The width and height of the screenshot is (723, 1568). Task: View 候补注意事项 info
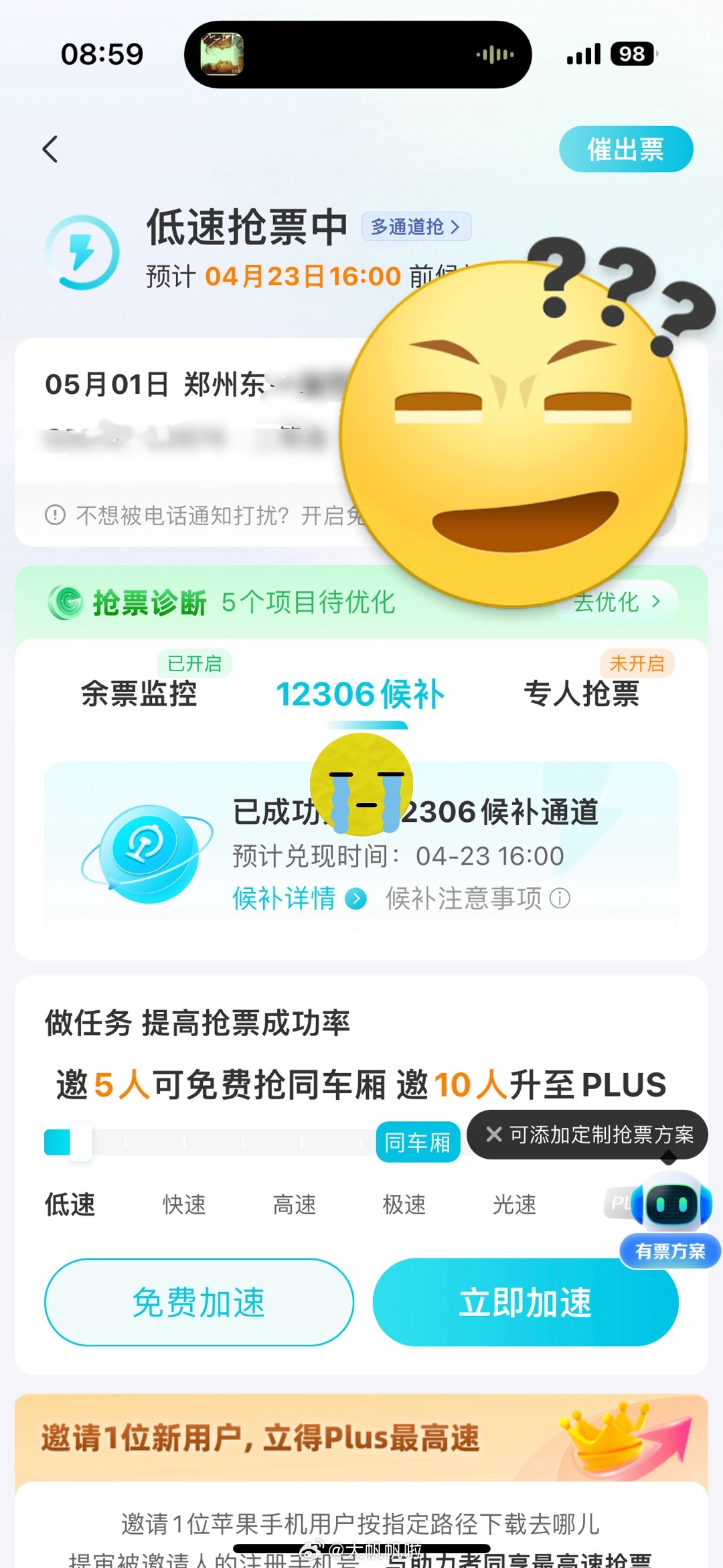point(477,898)
